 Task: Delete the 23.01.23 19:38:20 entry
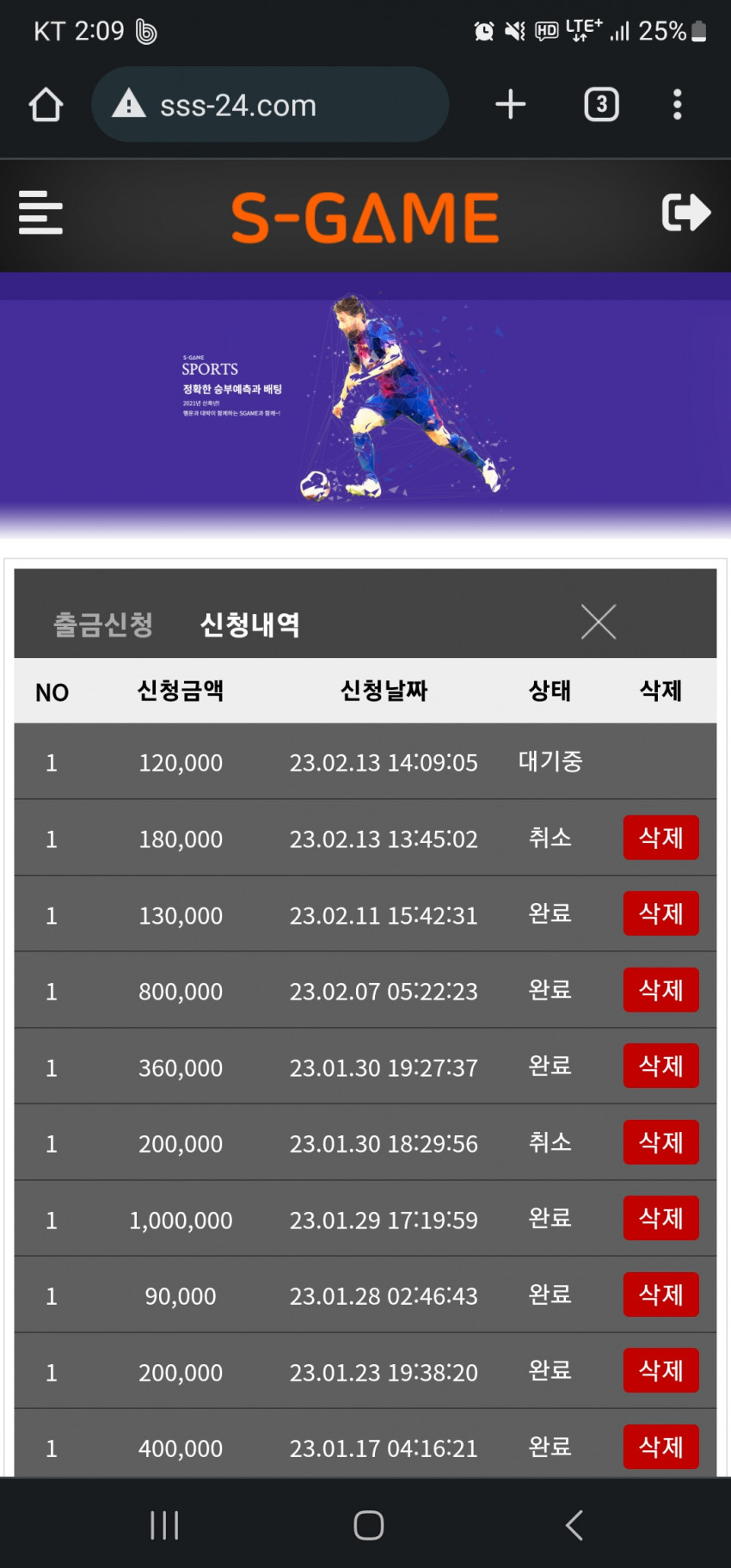tap(660, 1370)
